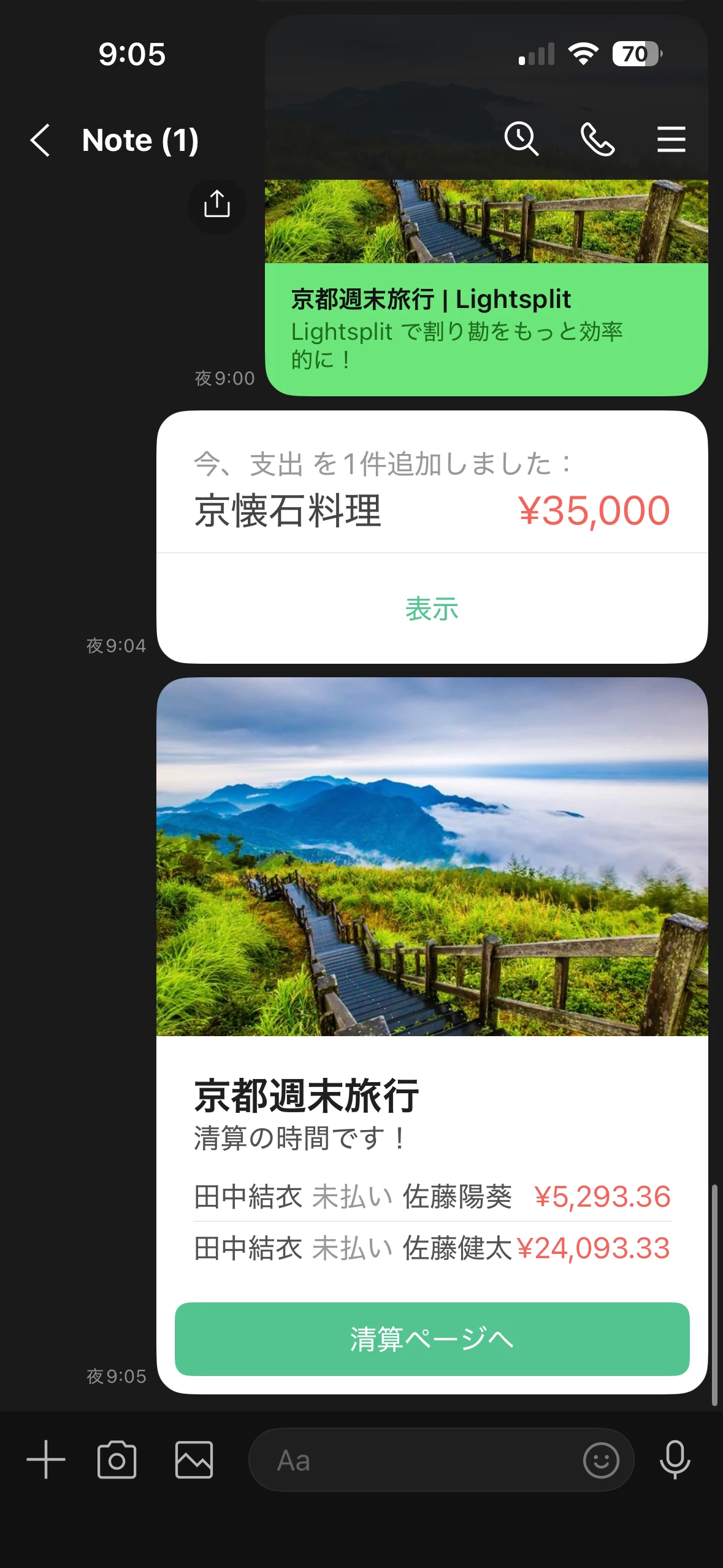The image size is (723, 1568).
Task: Check the battery indicator at 70
Action: [x=635, y=55]
